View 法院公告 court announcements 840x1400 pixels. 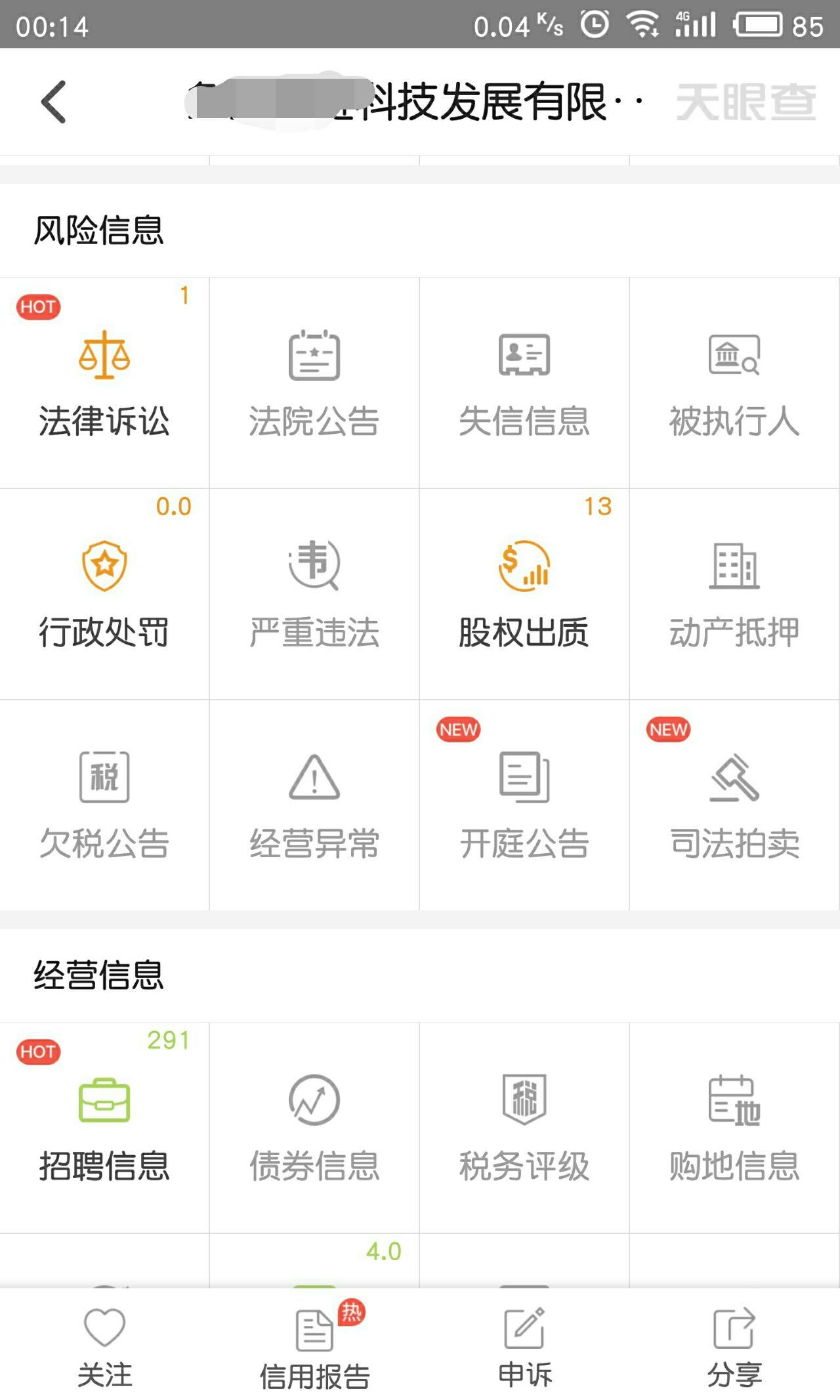[314, 381]
